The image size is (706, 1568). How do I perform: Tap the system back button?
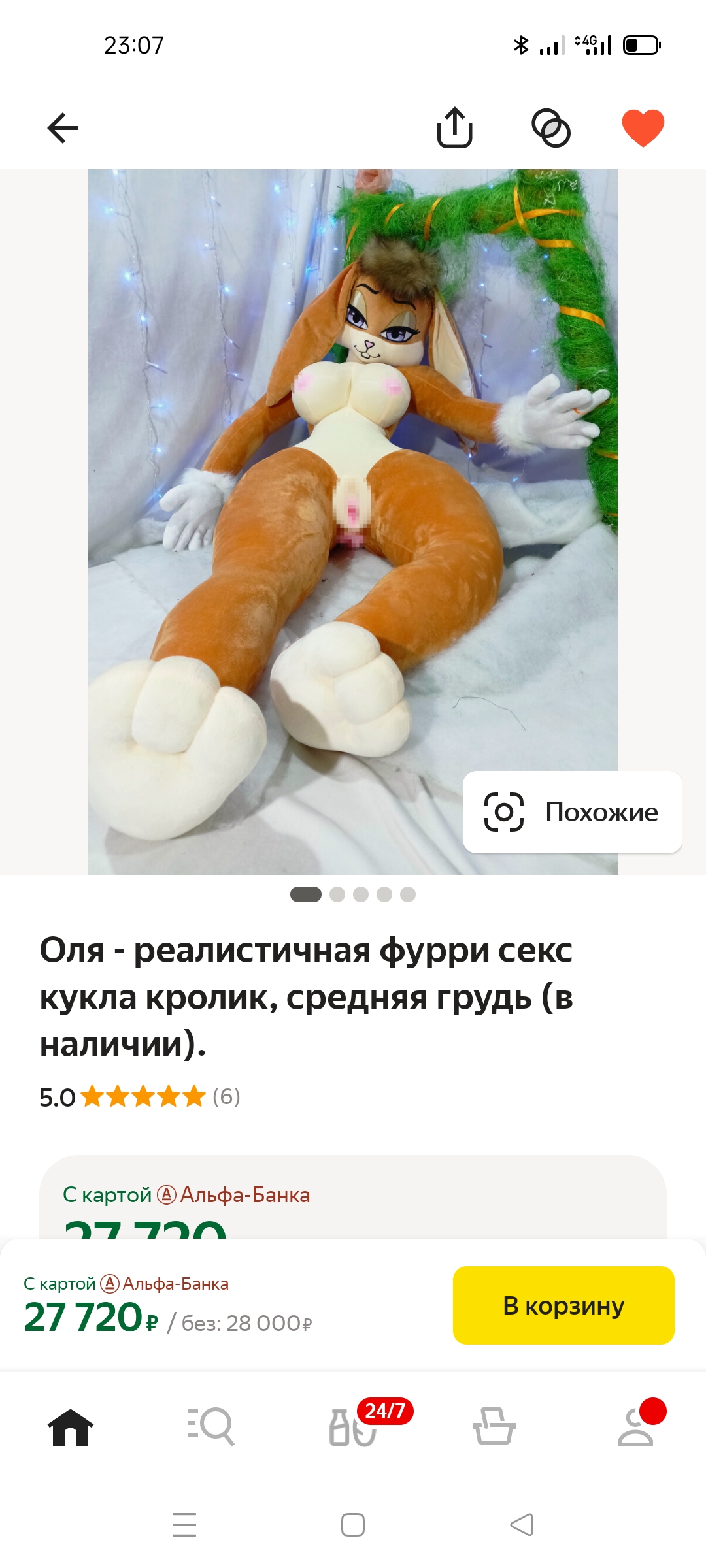click(522, 1525)
